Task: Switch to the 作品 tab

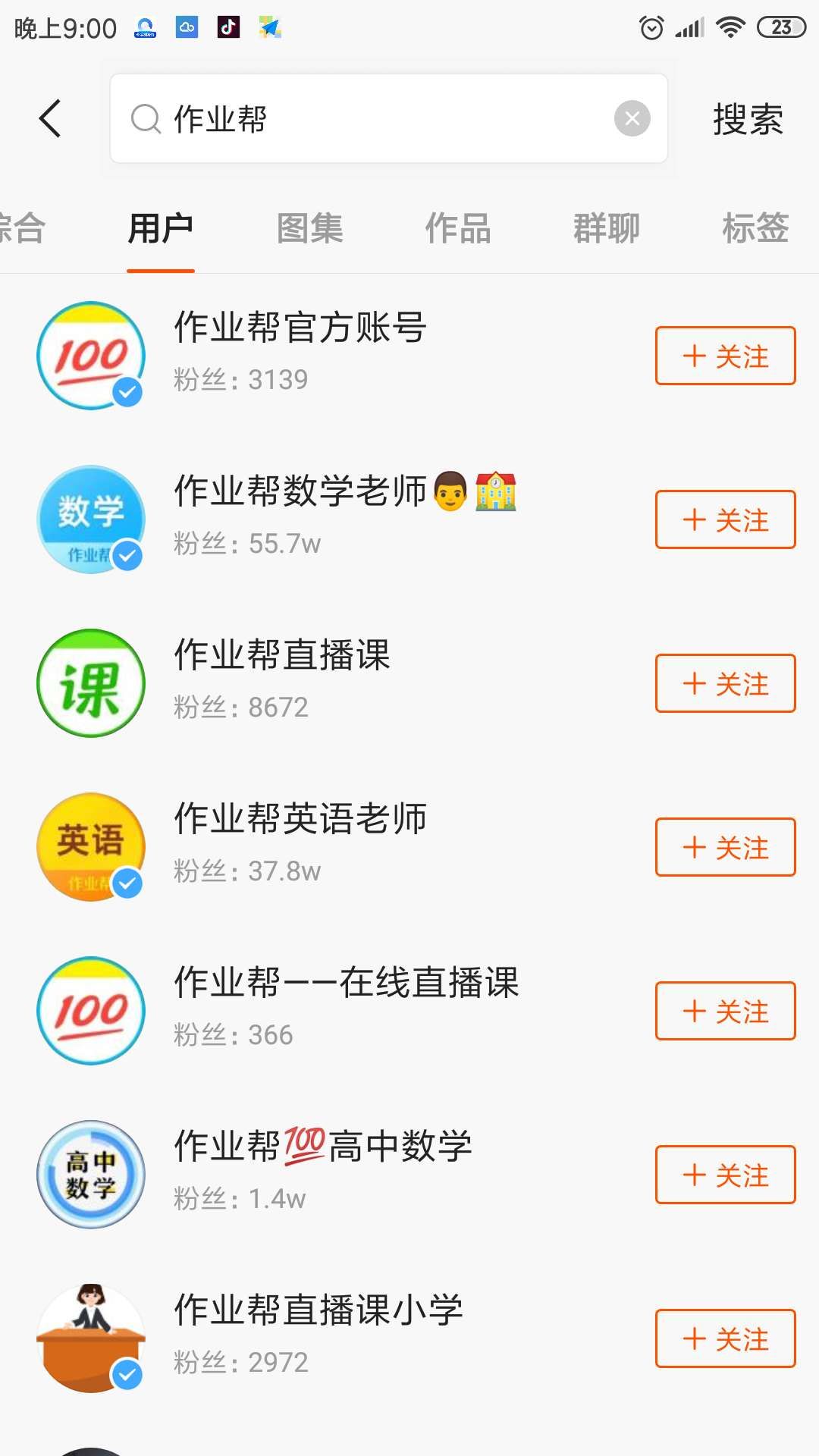Action: [458, 228]
